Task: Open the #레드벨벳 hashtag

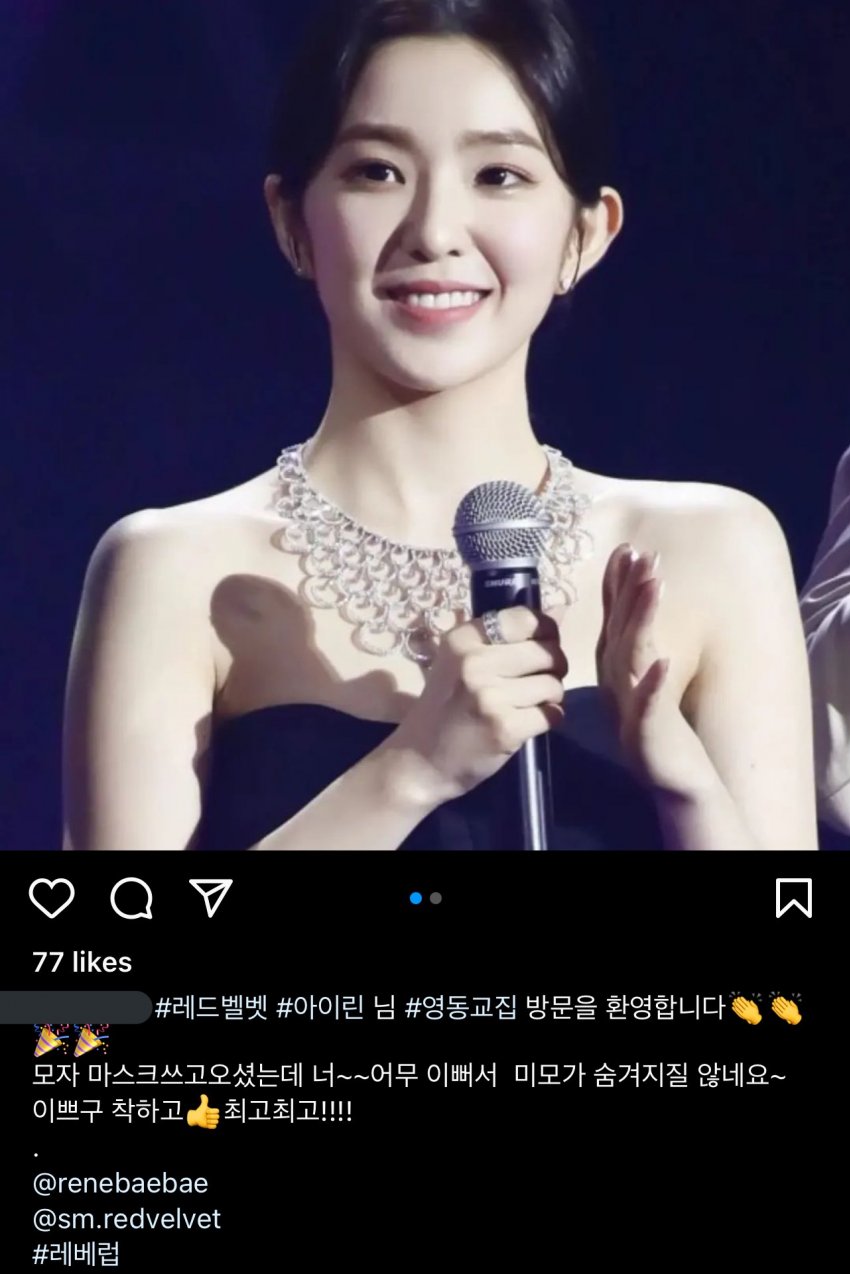Action: point(211,1008)
